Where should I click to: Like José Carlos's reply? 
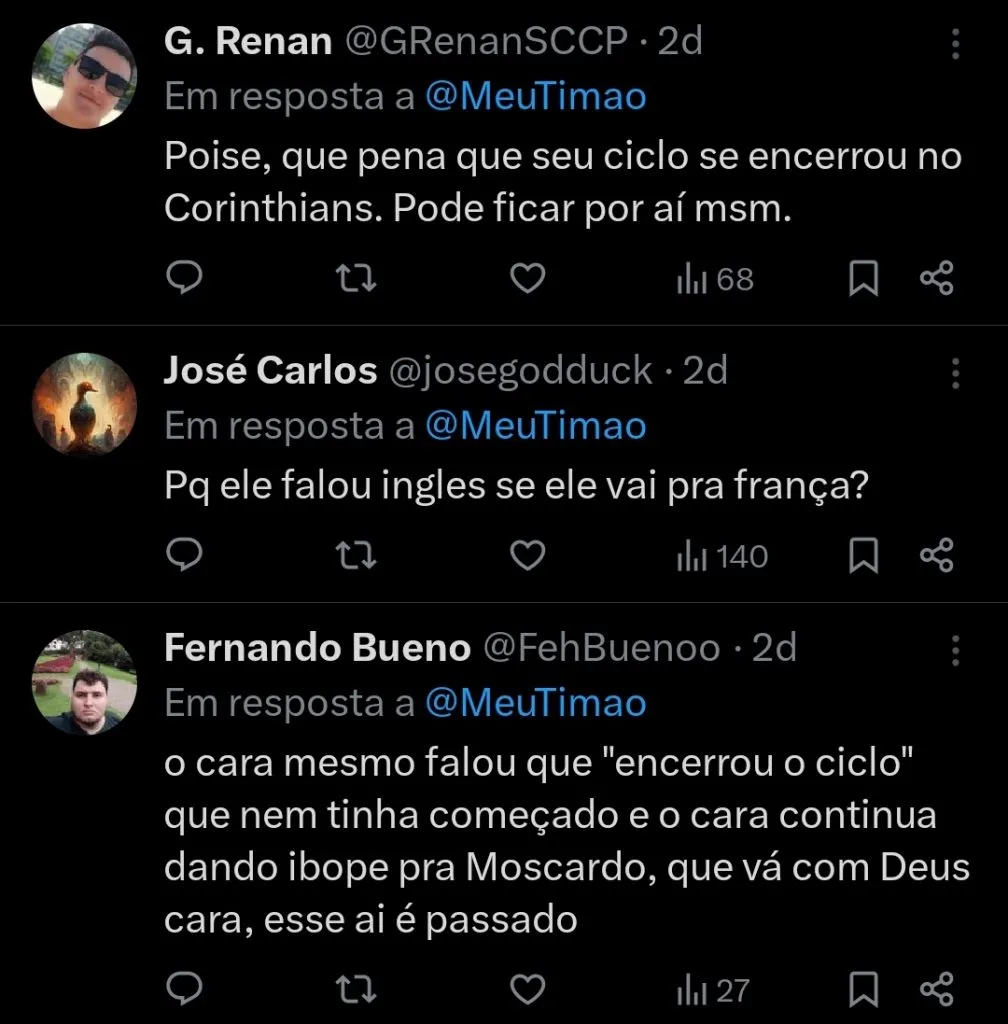(x=527, y=557)
